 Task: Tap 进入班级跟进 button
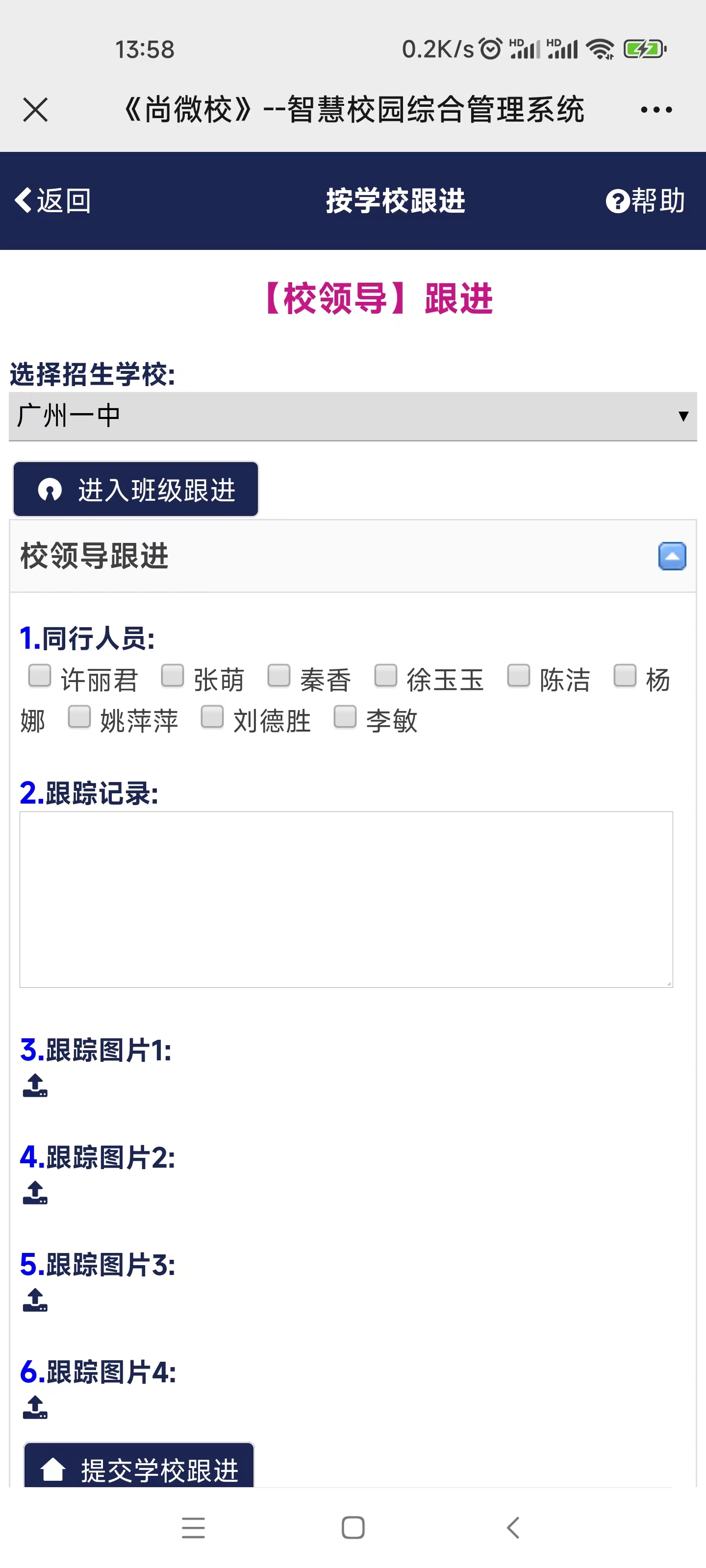pyautogui.click(x=136, y=490)
